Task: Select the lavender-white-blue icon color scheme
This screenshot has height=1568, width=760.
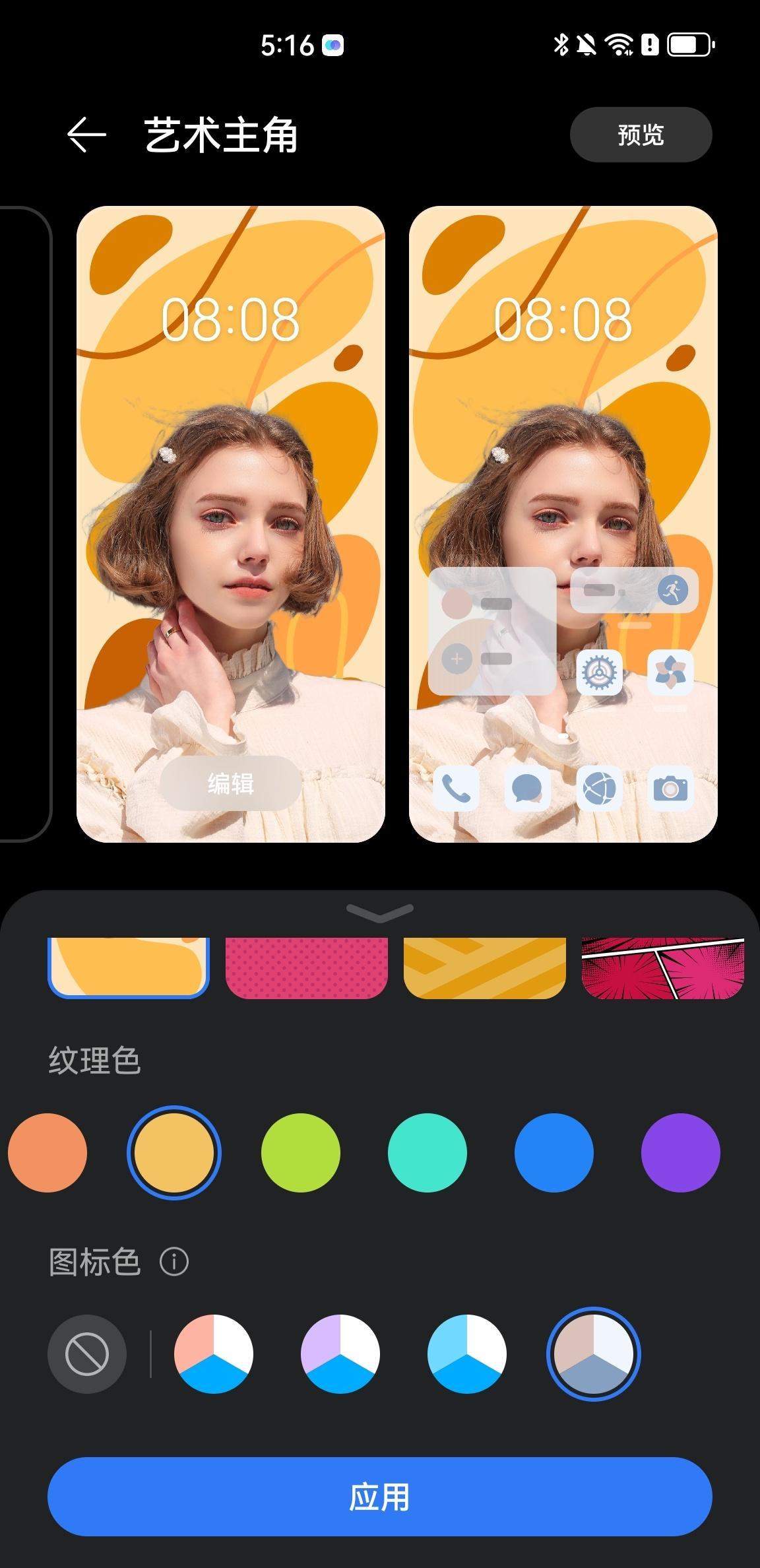Action: [x=340, y=1354]
